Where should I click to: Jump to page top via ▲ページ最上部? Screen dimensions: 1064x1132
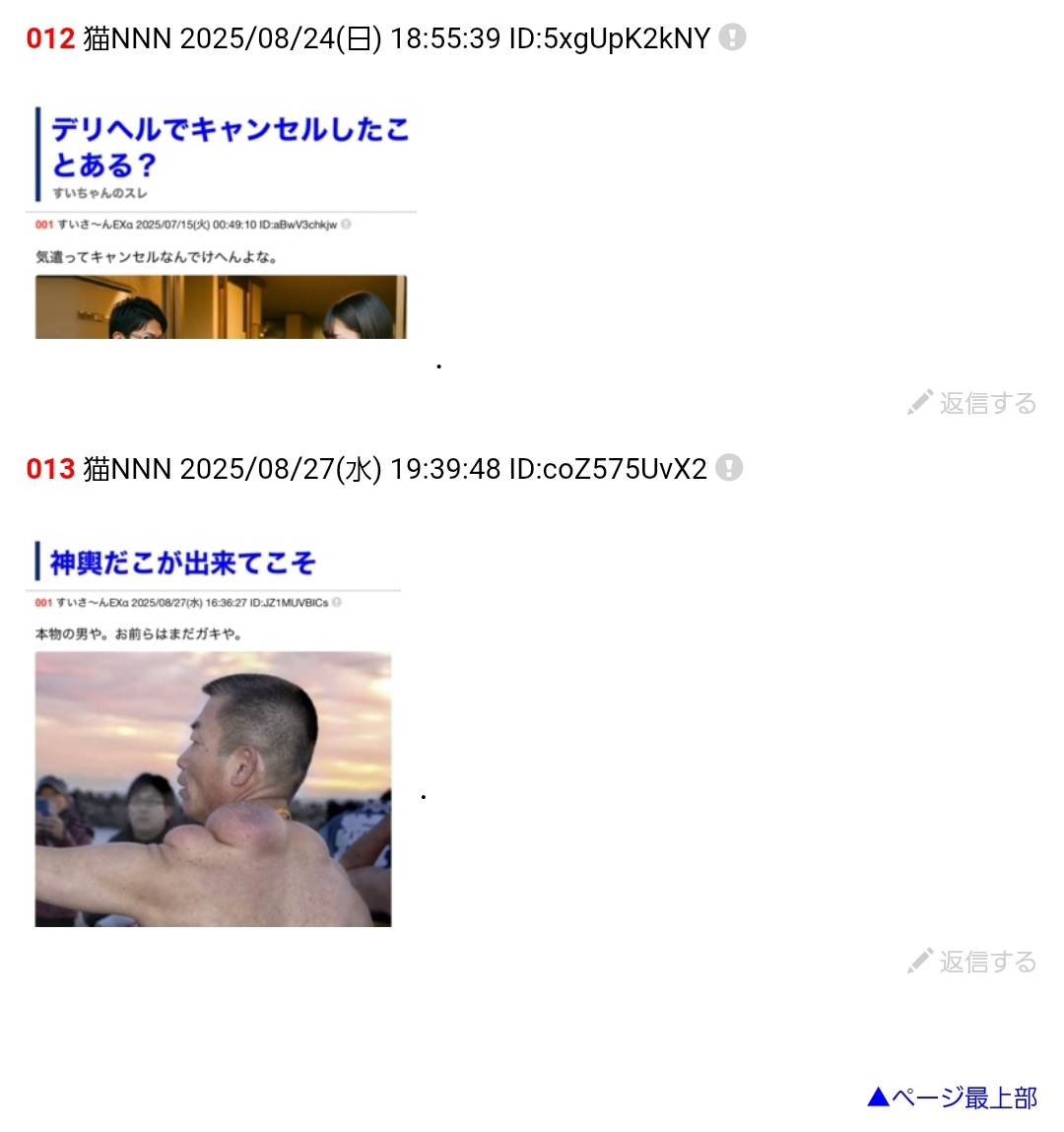click(953, 1097)
